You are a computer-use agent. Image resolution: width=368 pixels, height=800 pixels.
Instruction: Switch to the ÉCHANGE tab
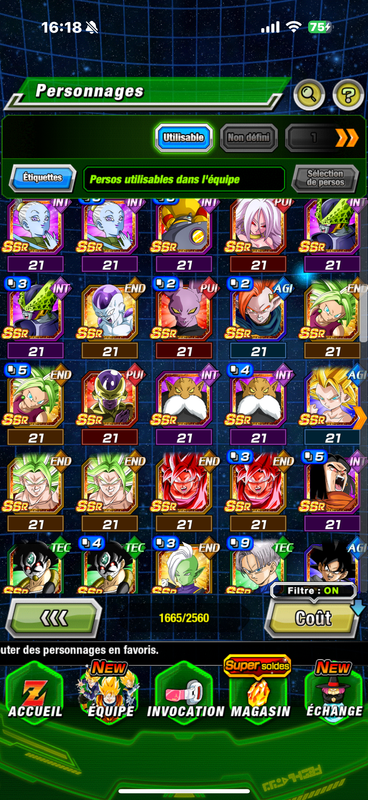click(x=335, y=694)
